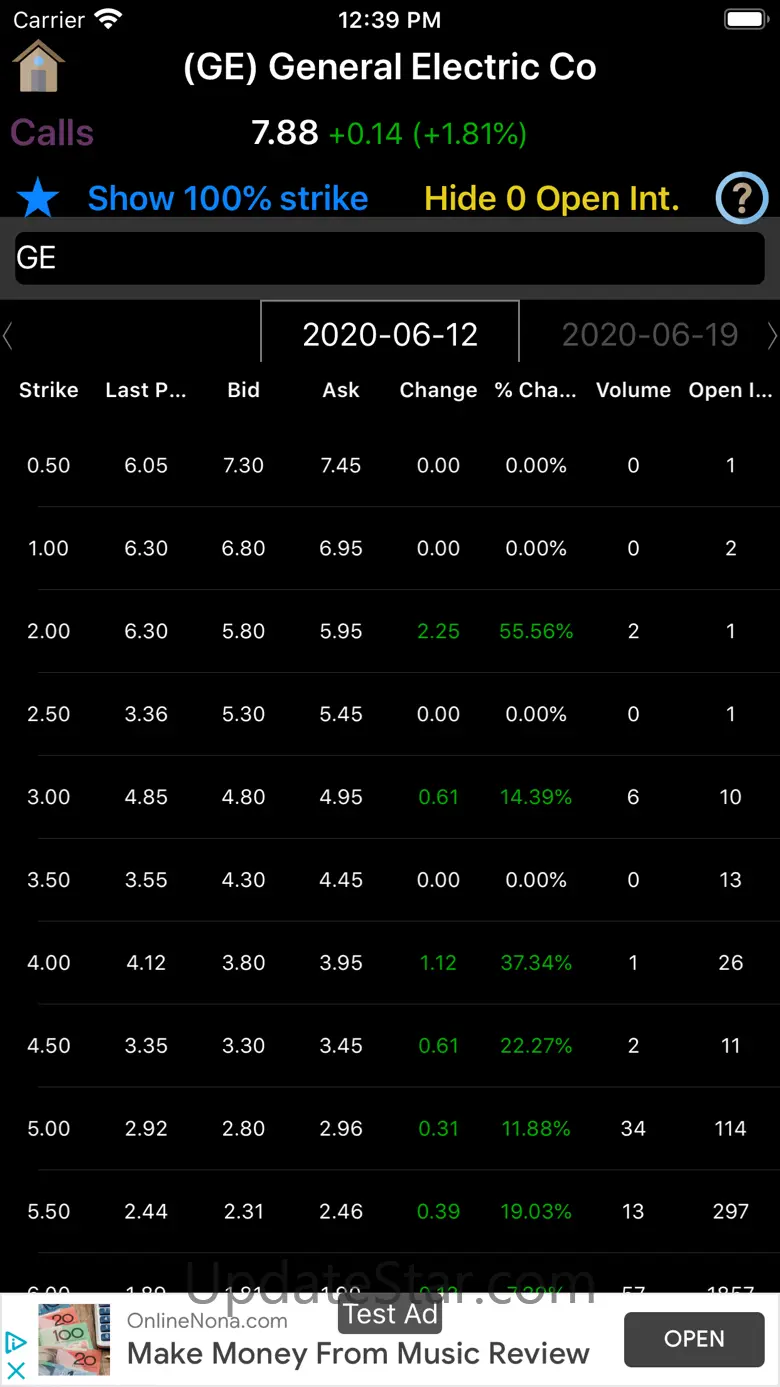Open the ad choices info icon

[x=15, y=1342]
